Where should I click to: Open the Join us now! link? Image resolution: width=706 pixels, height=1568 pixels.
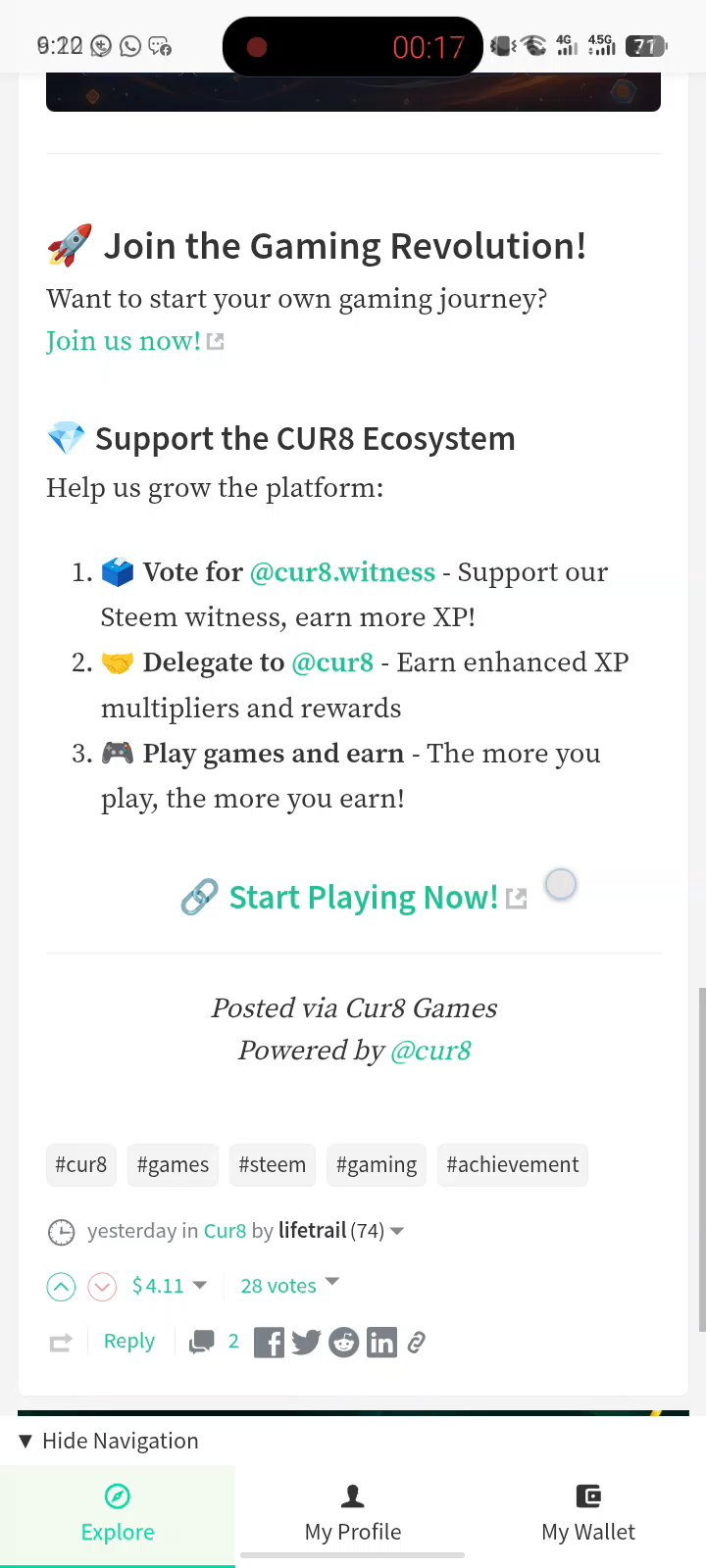point(124,341)
